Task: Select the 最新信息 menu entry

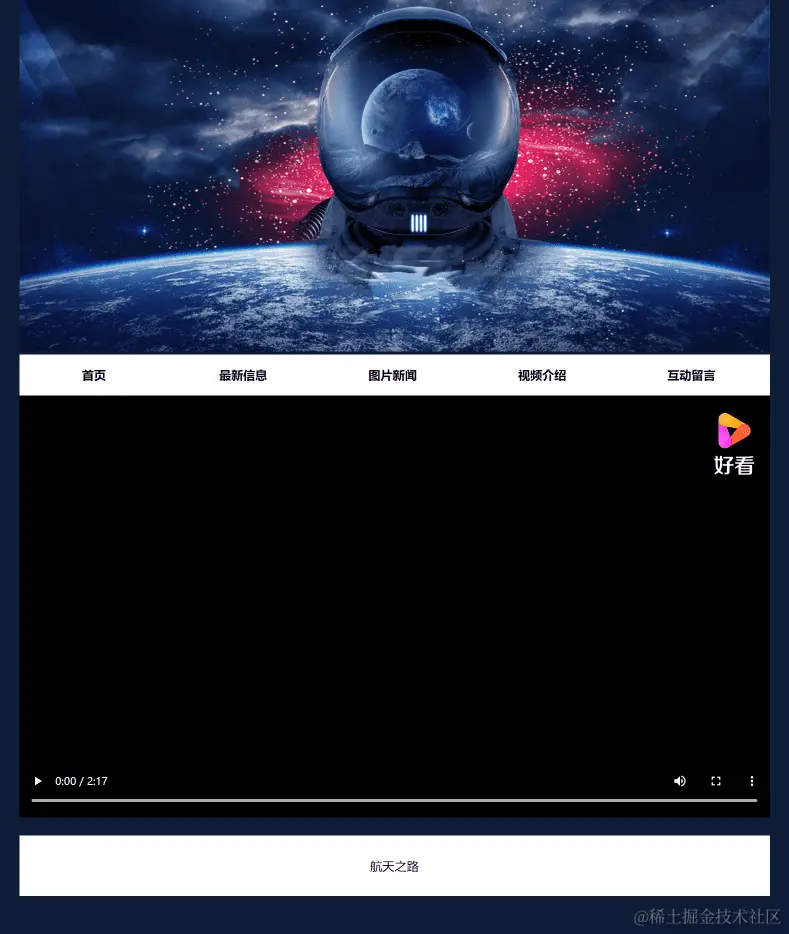Action: (x=243, y=375)
